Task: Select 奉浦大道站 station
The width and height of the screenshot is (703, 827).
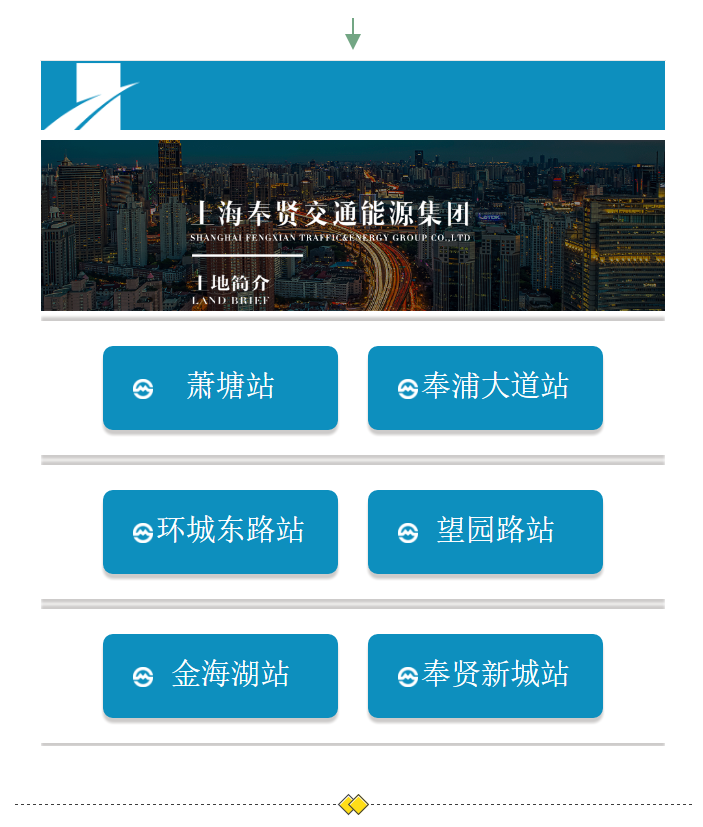Action: point(485,388)
